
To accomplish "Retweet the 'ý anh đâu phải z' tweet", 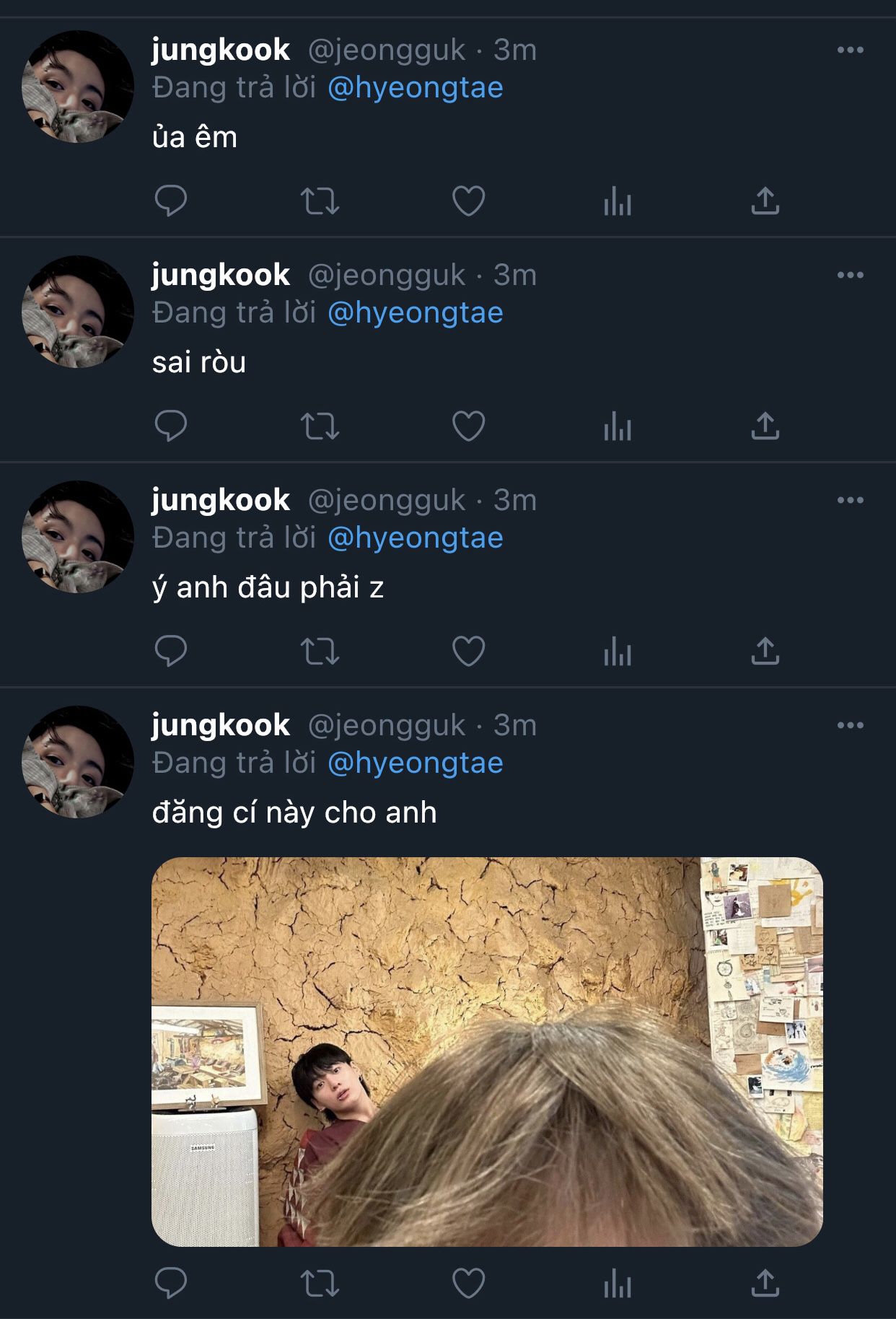I will coord(320,652).
